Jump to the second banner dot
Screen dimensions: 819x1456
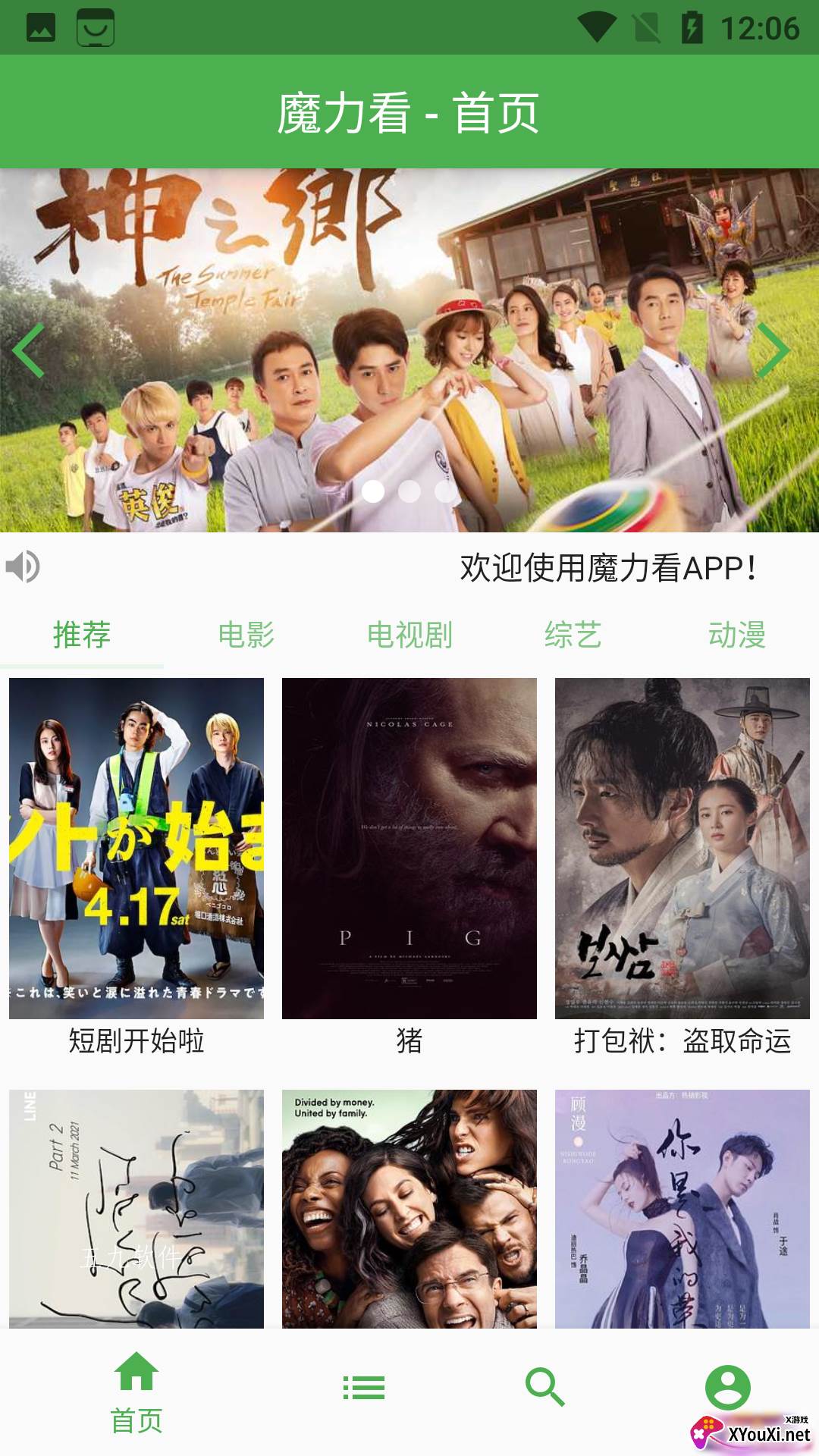pyautogui.click(x=409, y=491)
